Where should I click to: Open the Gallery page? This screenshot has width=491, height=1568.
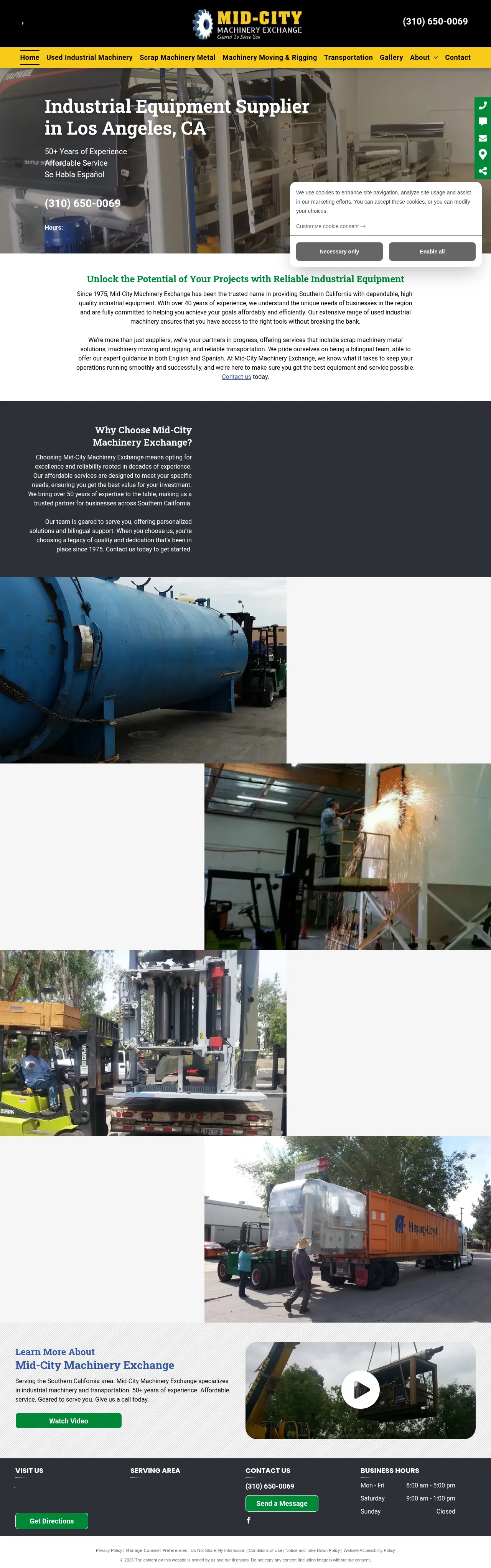pyautogui.click(x=391, y=57)
